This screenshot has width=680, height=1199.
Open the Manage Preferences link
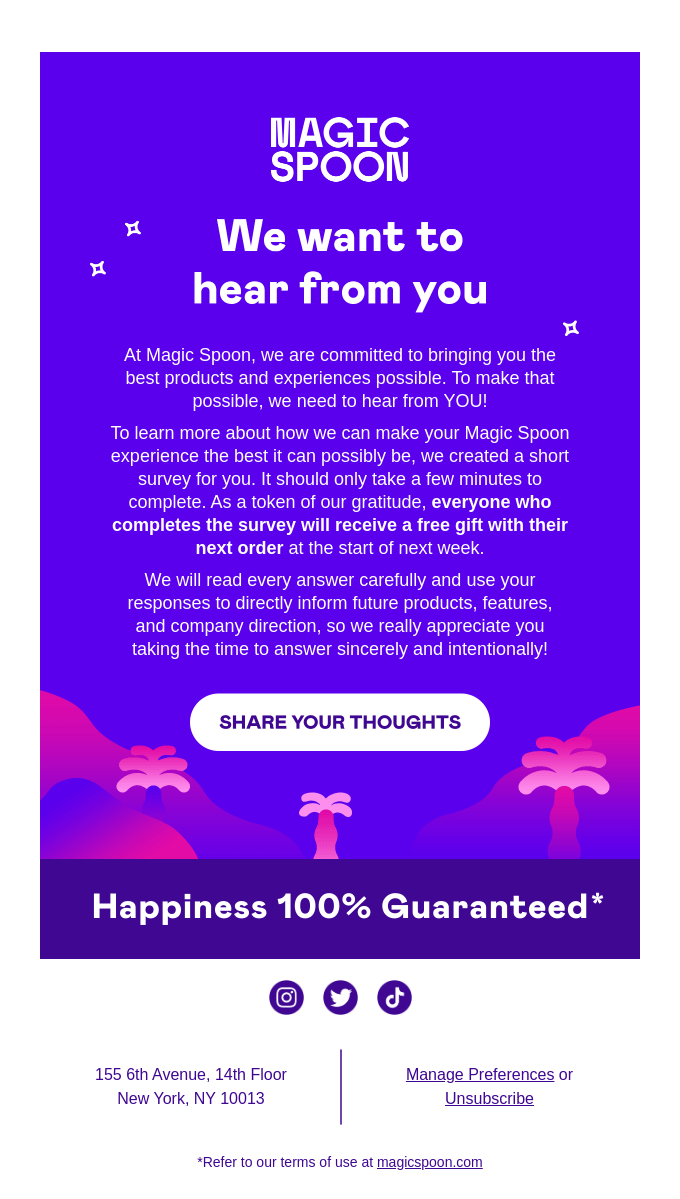point(479,1074)
